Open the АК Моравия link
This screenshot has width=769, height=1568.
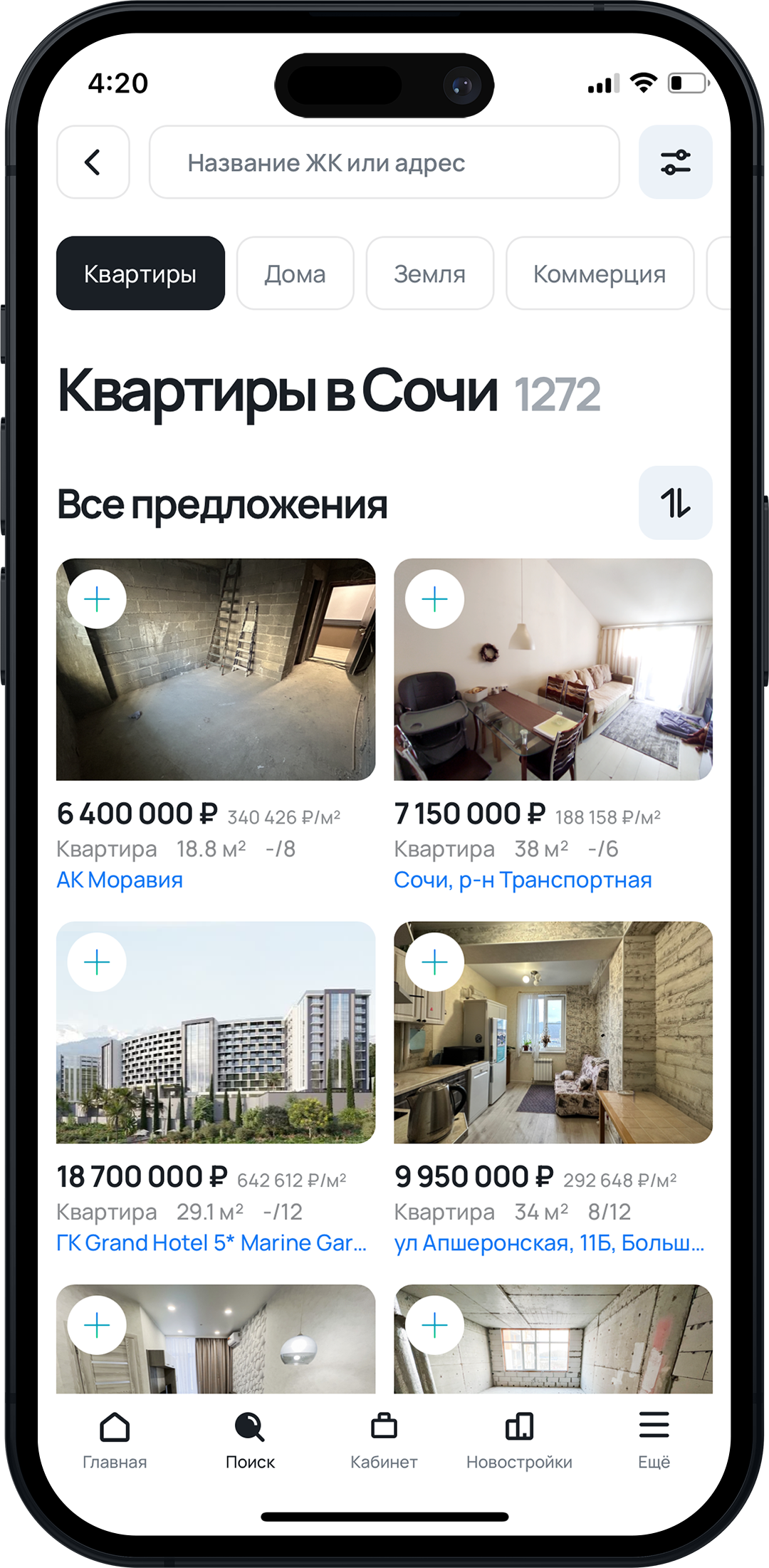click(120, 880)
